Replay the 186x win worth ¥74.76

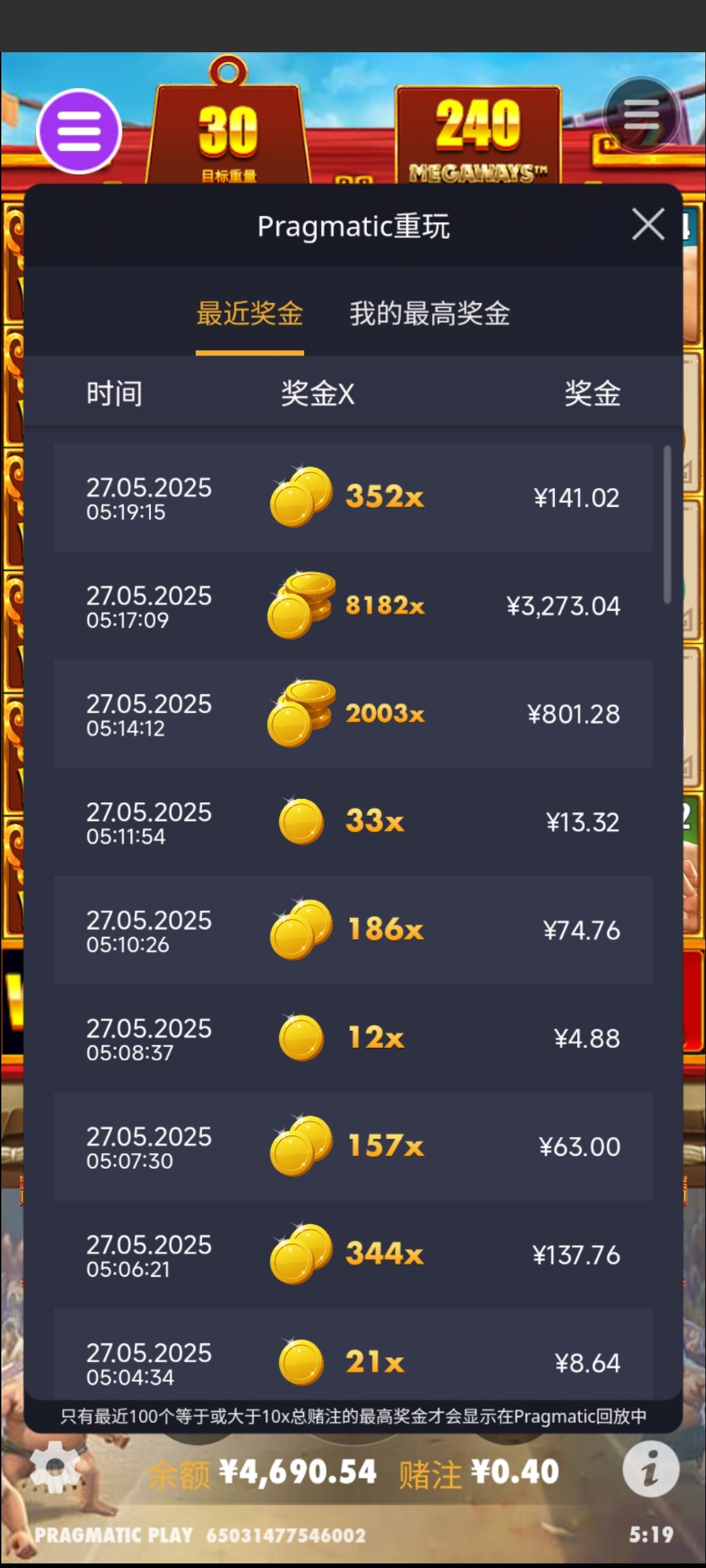[353, 930]
